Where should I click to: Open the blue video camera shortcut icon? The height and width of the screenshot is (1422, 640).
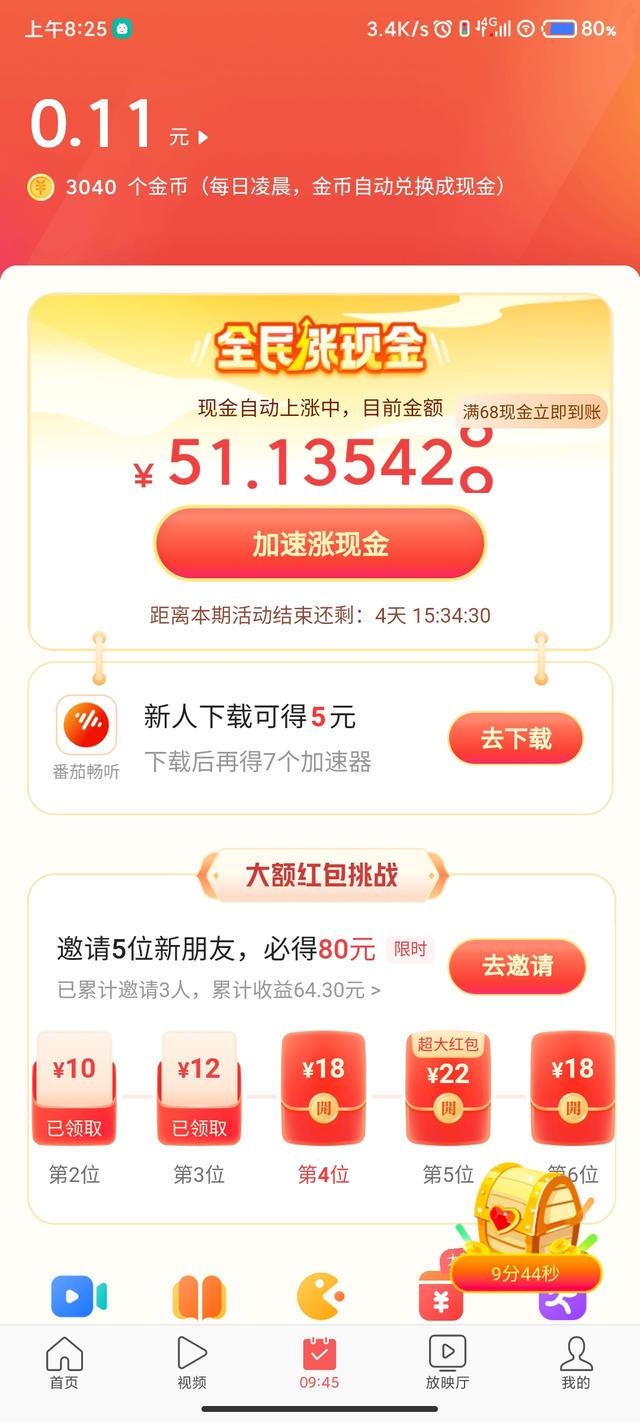78,1297
